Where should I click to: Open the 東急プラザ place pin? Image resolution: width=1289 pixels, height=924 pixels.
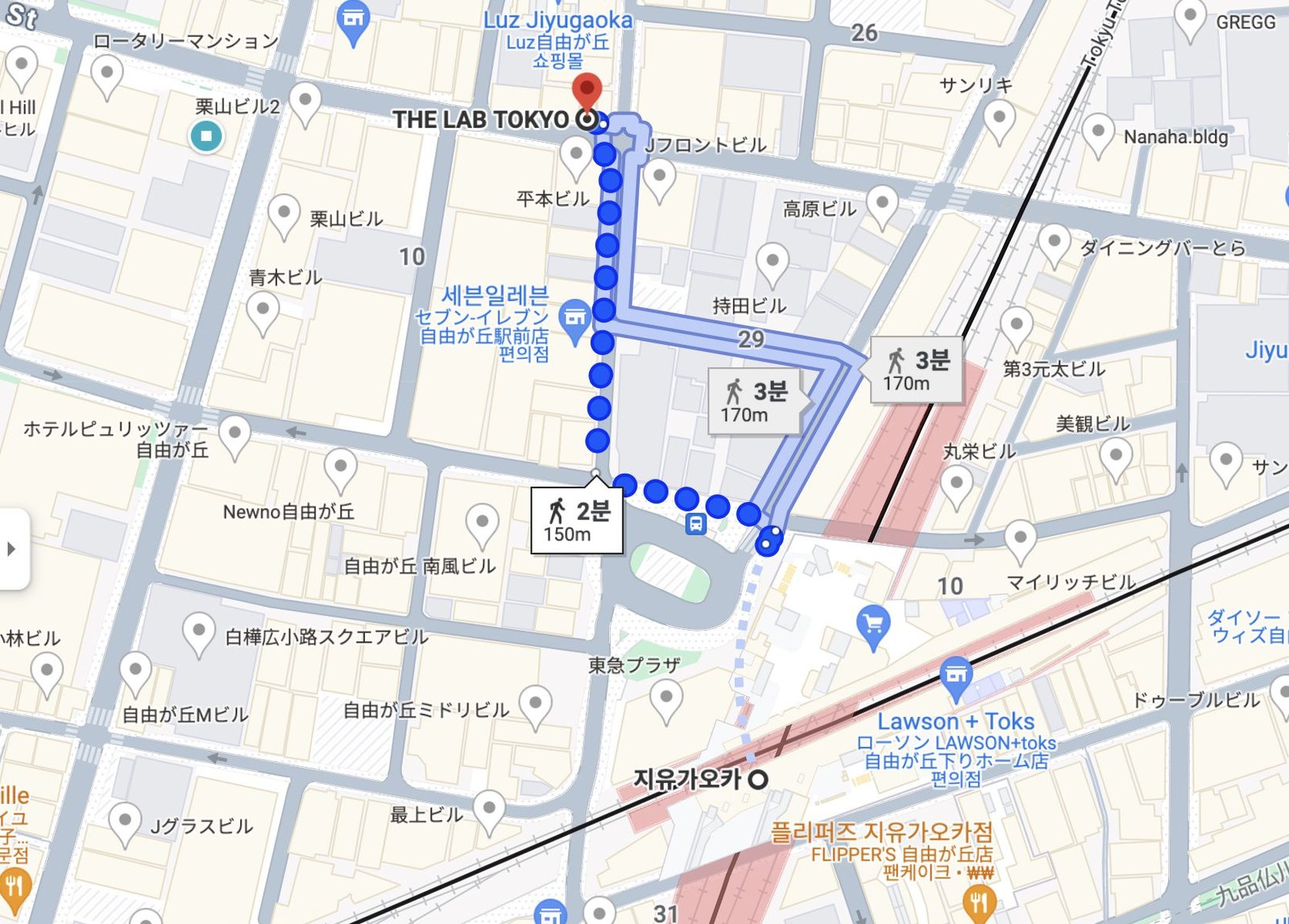pyautogui.click(x=666, y=698)
